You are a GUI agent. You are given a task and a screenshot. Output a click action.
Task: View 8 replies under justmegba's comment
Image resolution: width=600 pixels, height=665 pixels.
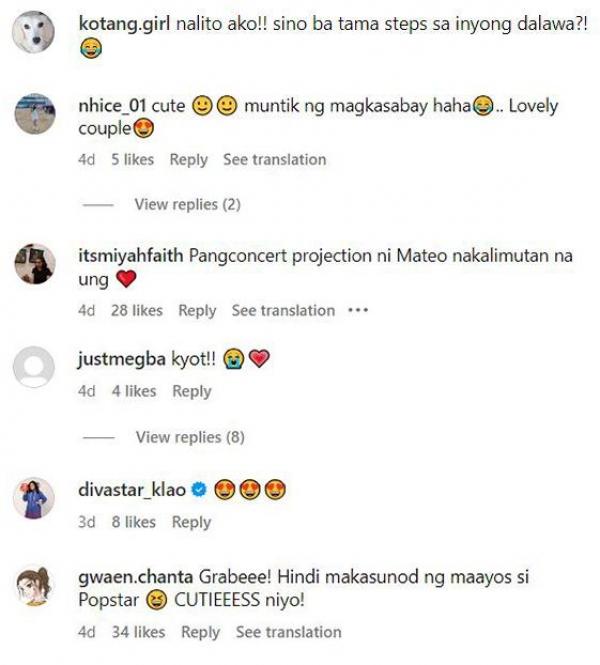189,437
